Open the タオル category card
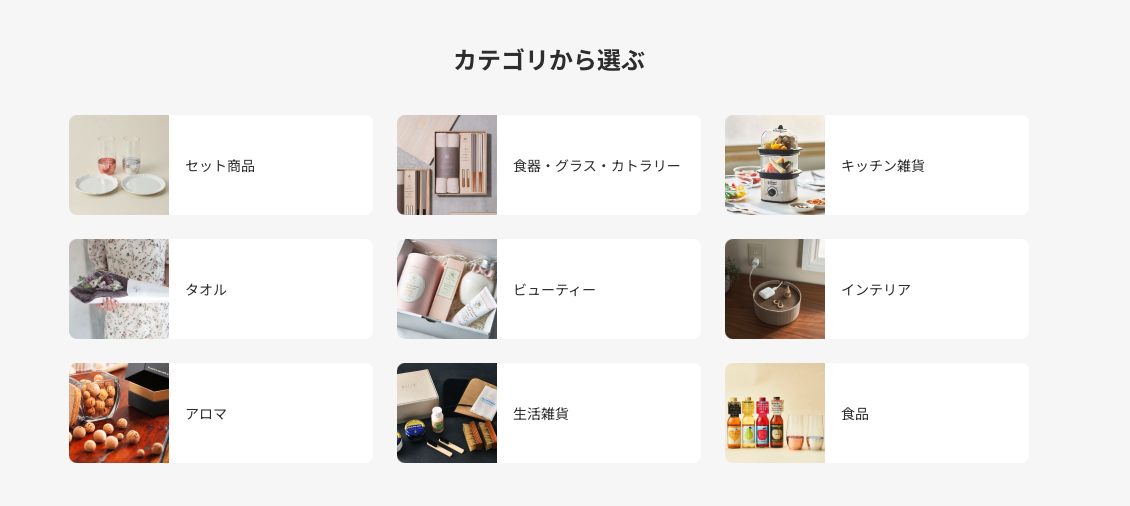Viewport: 1130px width, 506px height. [220, 289]
